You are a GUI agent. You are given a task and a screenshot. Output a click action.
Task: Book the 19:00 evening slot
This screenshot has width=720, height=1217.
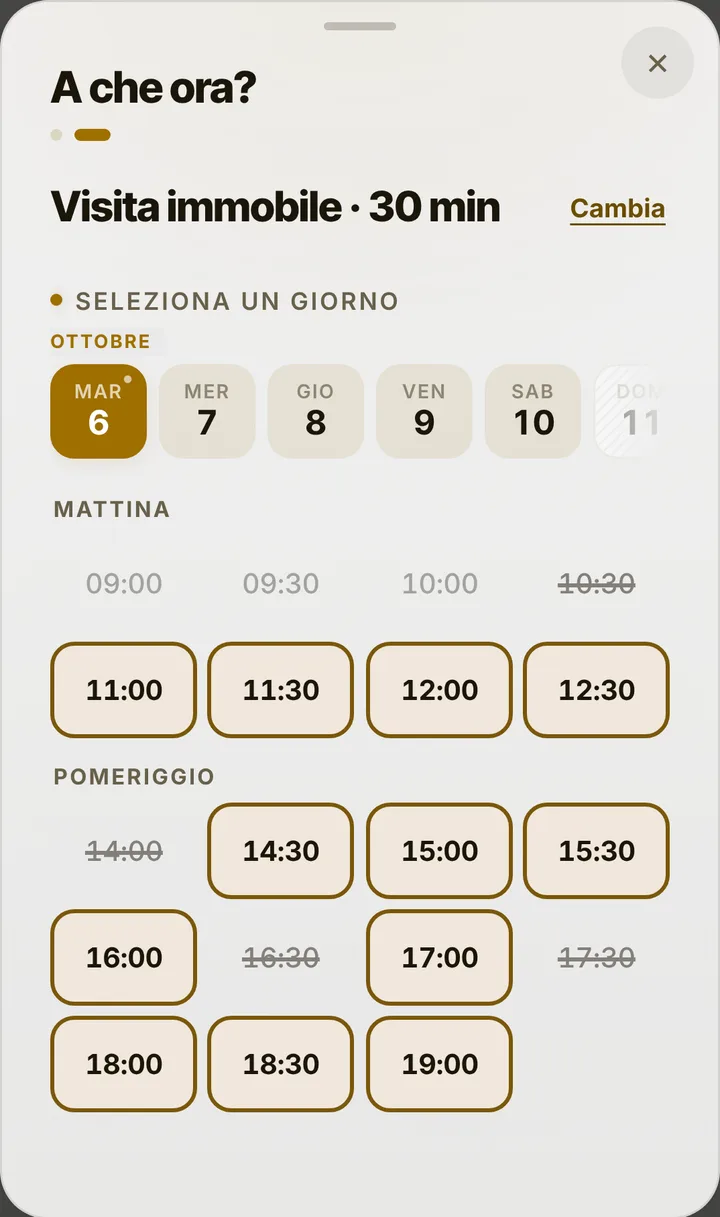[440, 1064]
